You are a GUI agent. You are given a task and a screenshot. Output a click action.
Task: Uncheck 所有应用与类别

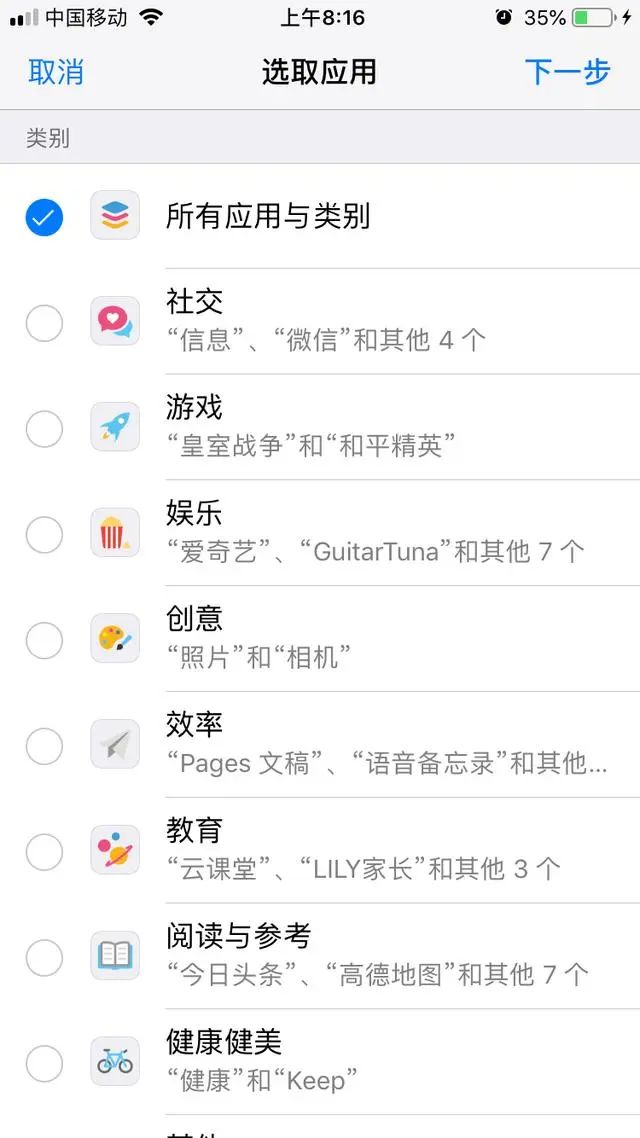coord(320,216)
